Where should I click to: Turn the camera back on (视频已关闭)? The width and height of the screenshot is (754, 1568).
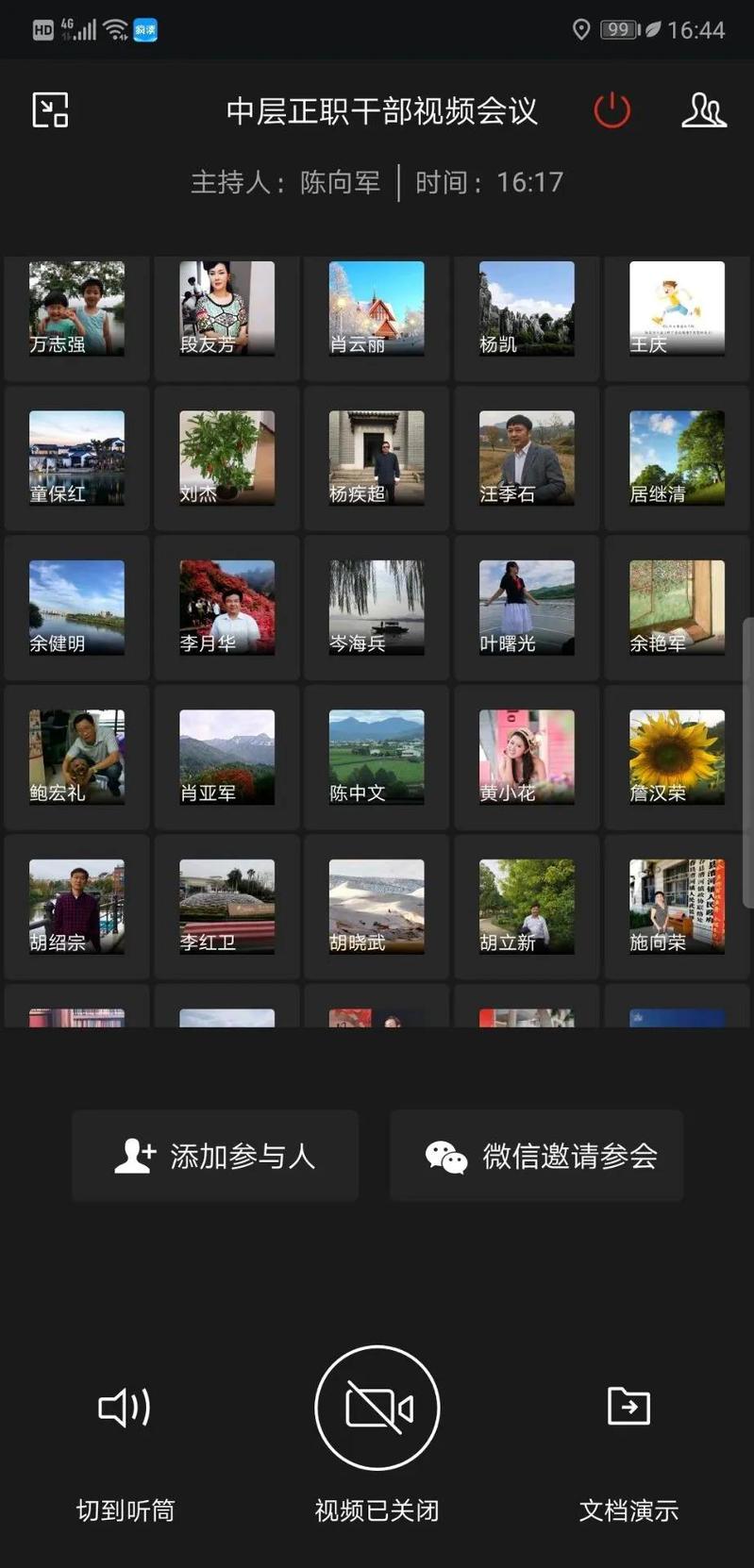coord(377,1408)
